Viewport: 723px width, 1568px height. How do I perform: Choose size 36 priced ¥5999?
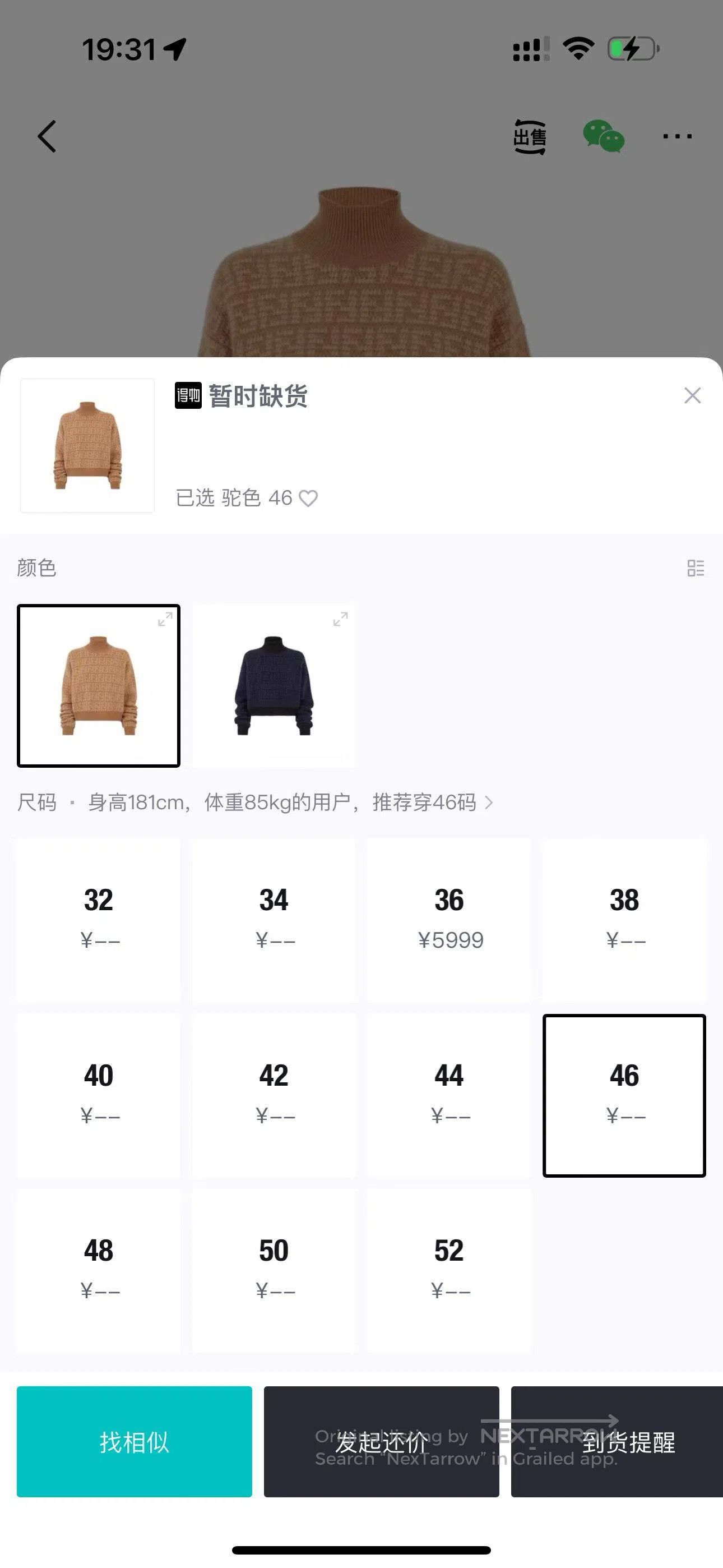[449, 919]
